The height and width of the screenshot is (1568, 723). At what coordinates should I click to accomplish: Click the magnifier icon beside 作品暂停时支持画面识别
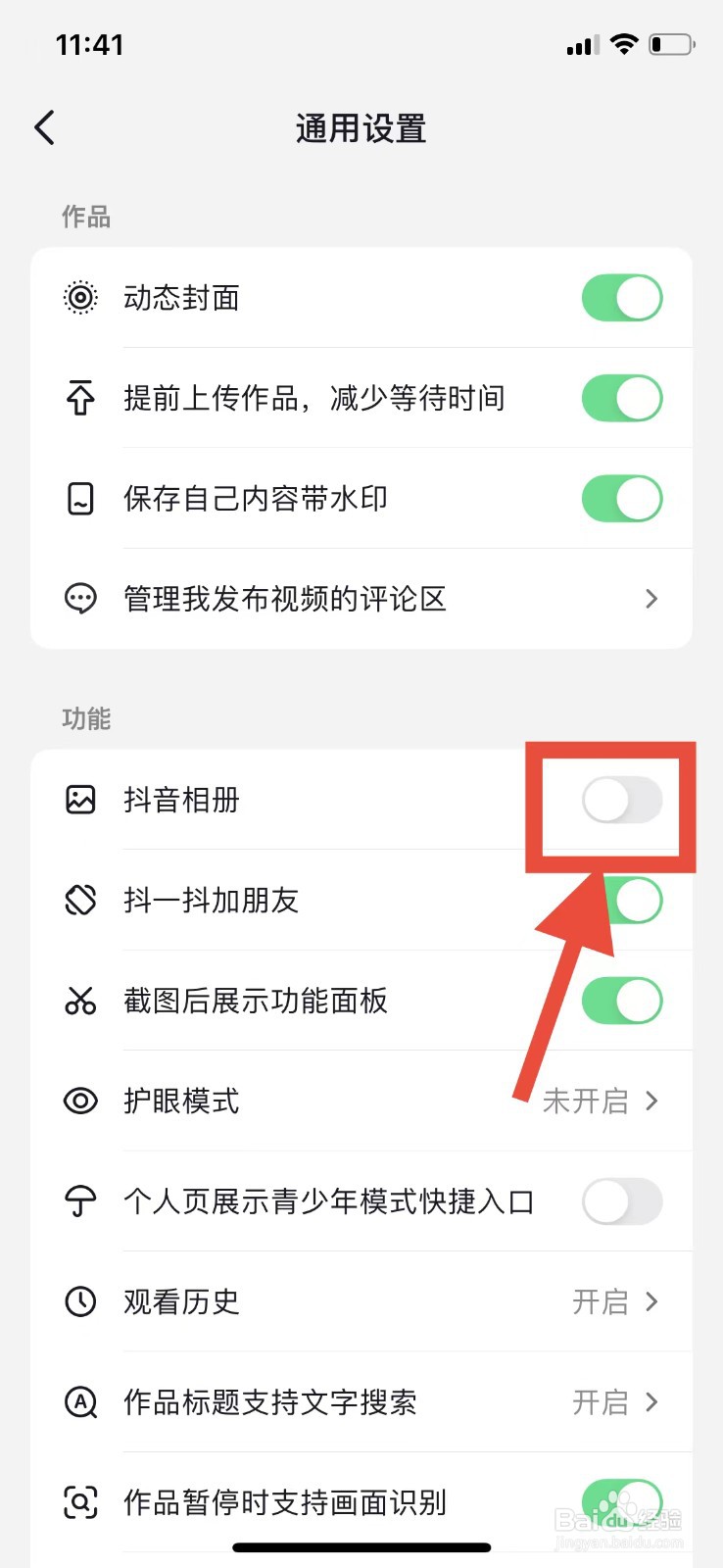coord(80,1502)
